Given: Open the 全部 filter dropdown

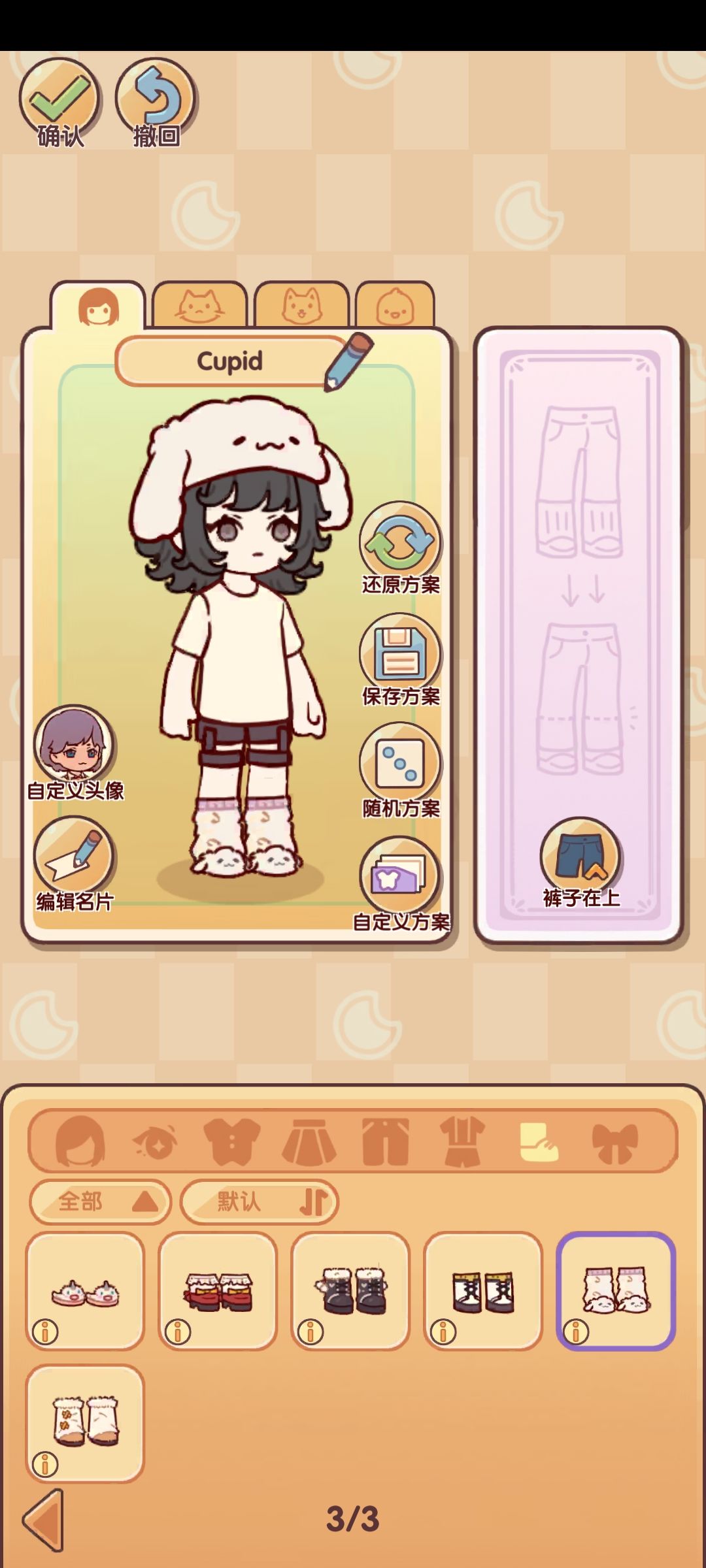Looking at the screenshot, I should click(100, 1201).
